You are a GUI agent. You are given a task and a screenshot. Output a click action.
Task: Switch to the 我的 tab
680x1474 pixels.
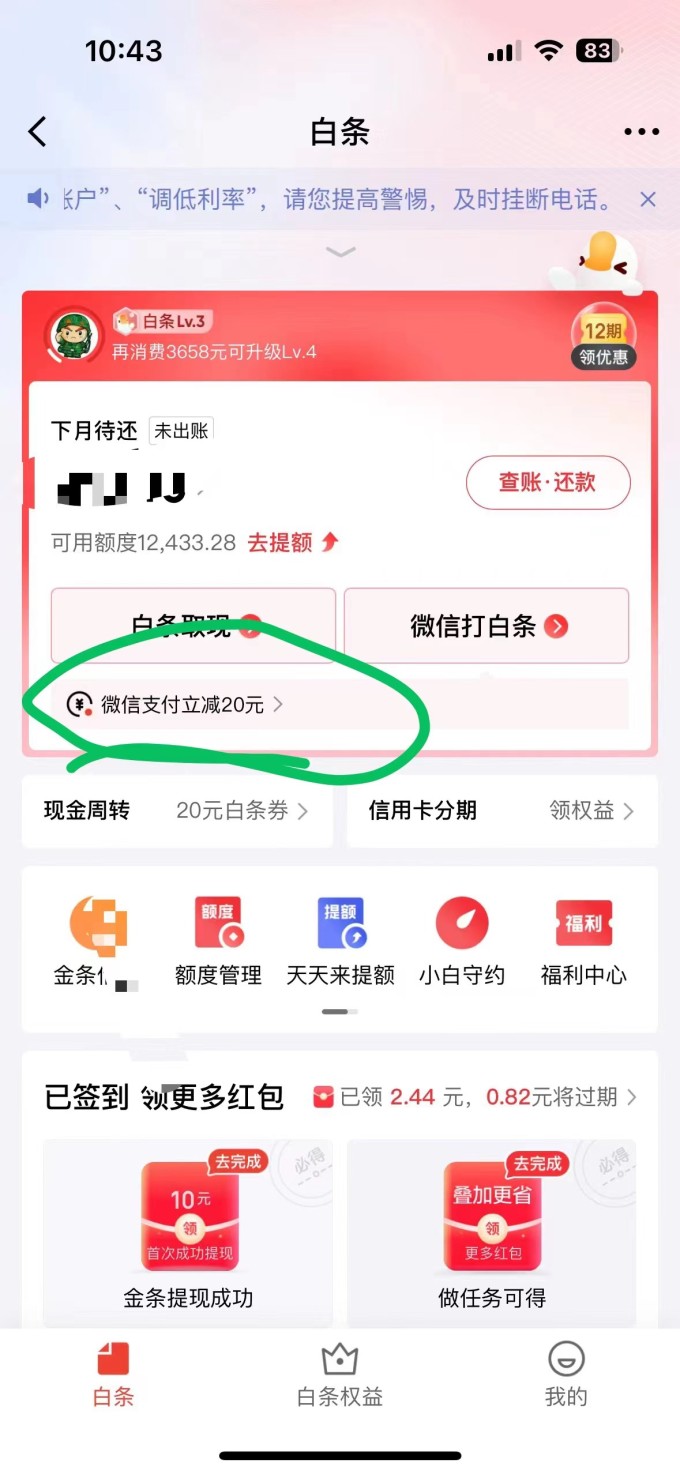click(x=566, y=1376)
